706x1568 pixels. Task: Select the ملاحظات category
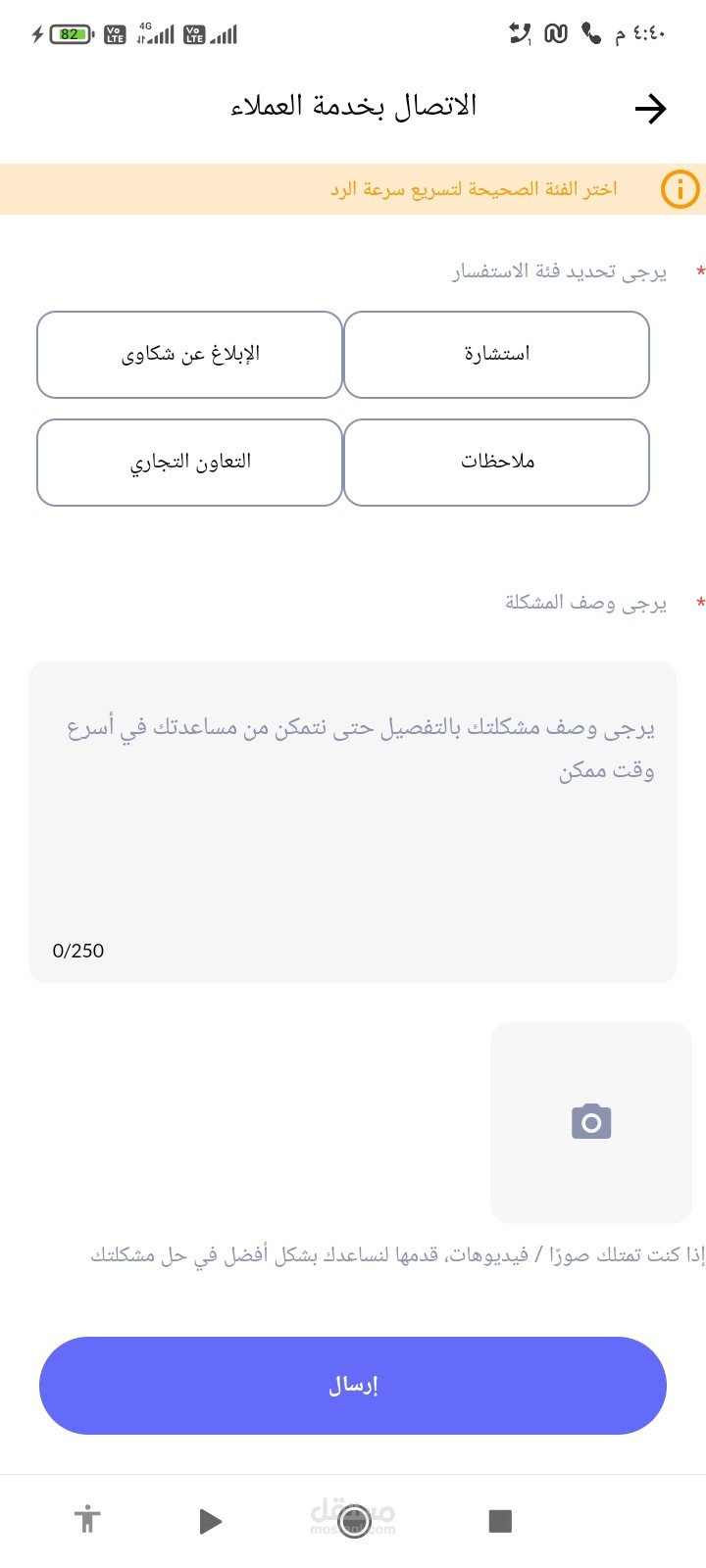tap(497, 463)
